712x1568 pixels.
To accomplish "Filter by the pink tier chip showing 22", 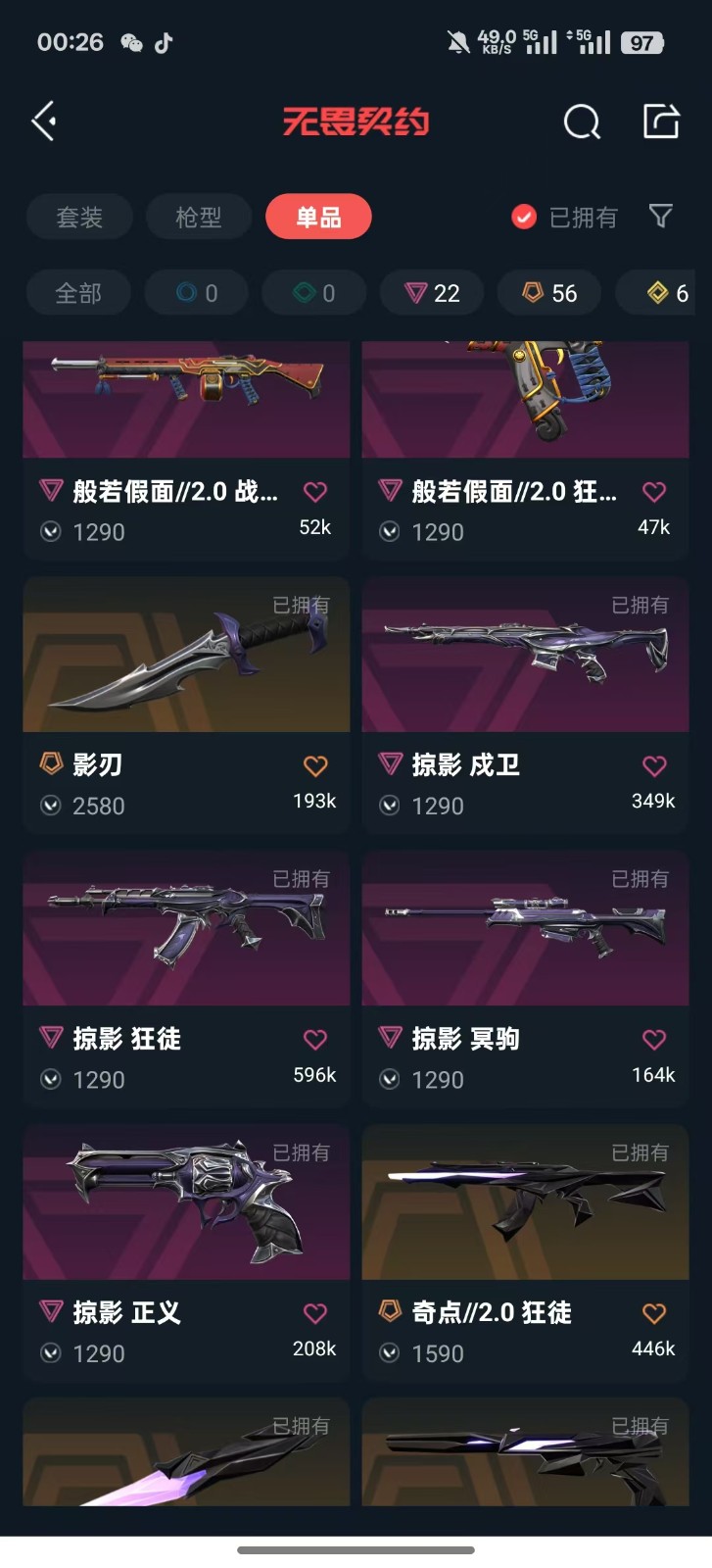I will click(x=432, y=293).
